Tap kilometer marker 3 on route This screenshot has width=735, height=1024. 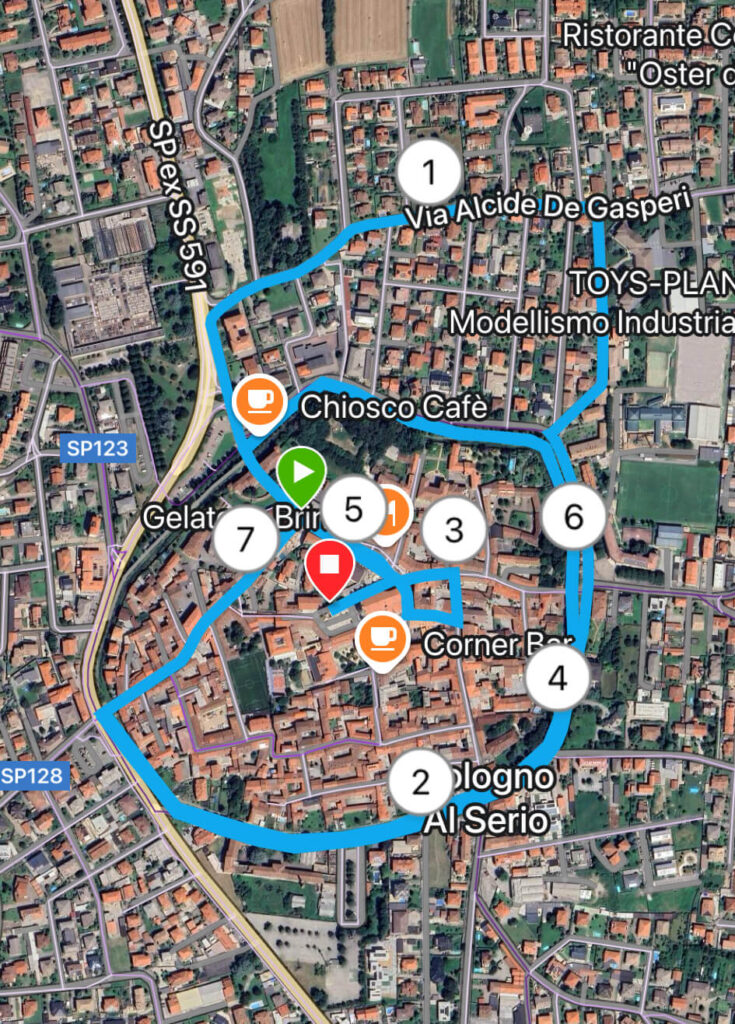(x=453, y=529)
